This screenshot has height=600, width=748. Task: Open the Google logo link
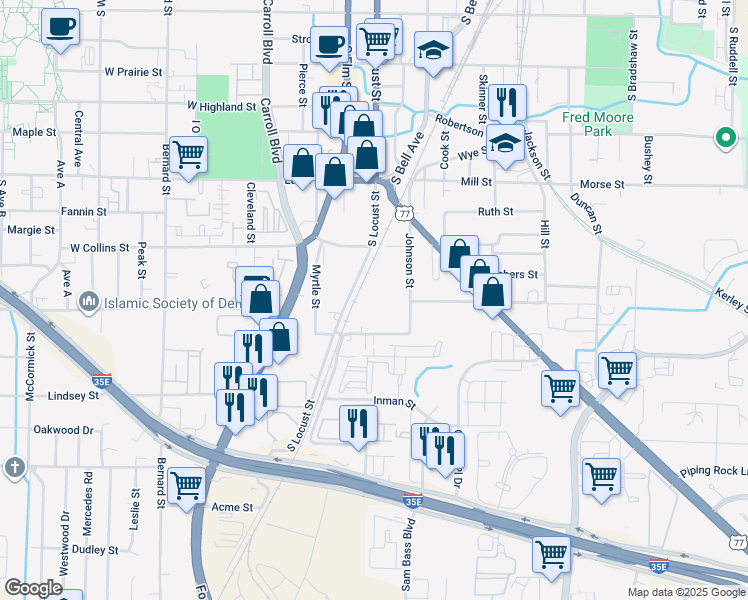(34, 588)
